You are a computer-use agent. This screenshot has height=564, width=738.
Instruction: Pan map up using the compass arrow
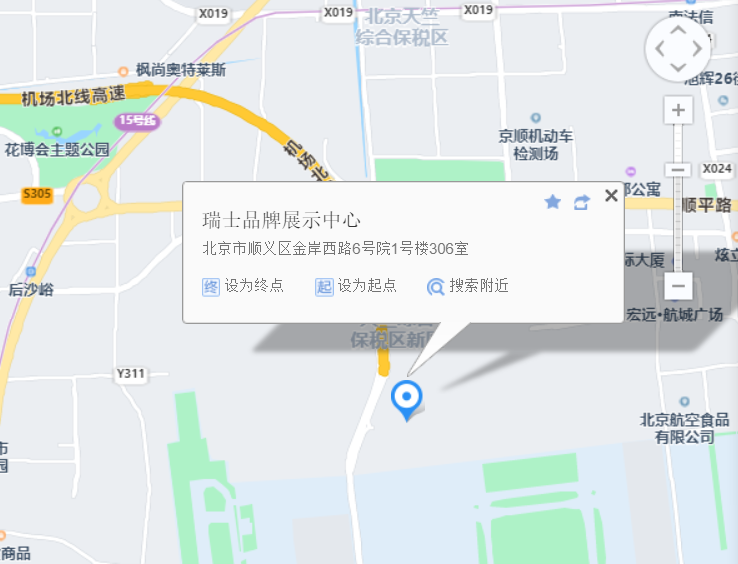[678, 29]
